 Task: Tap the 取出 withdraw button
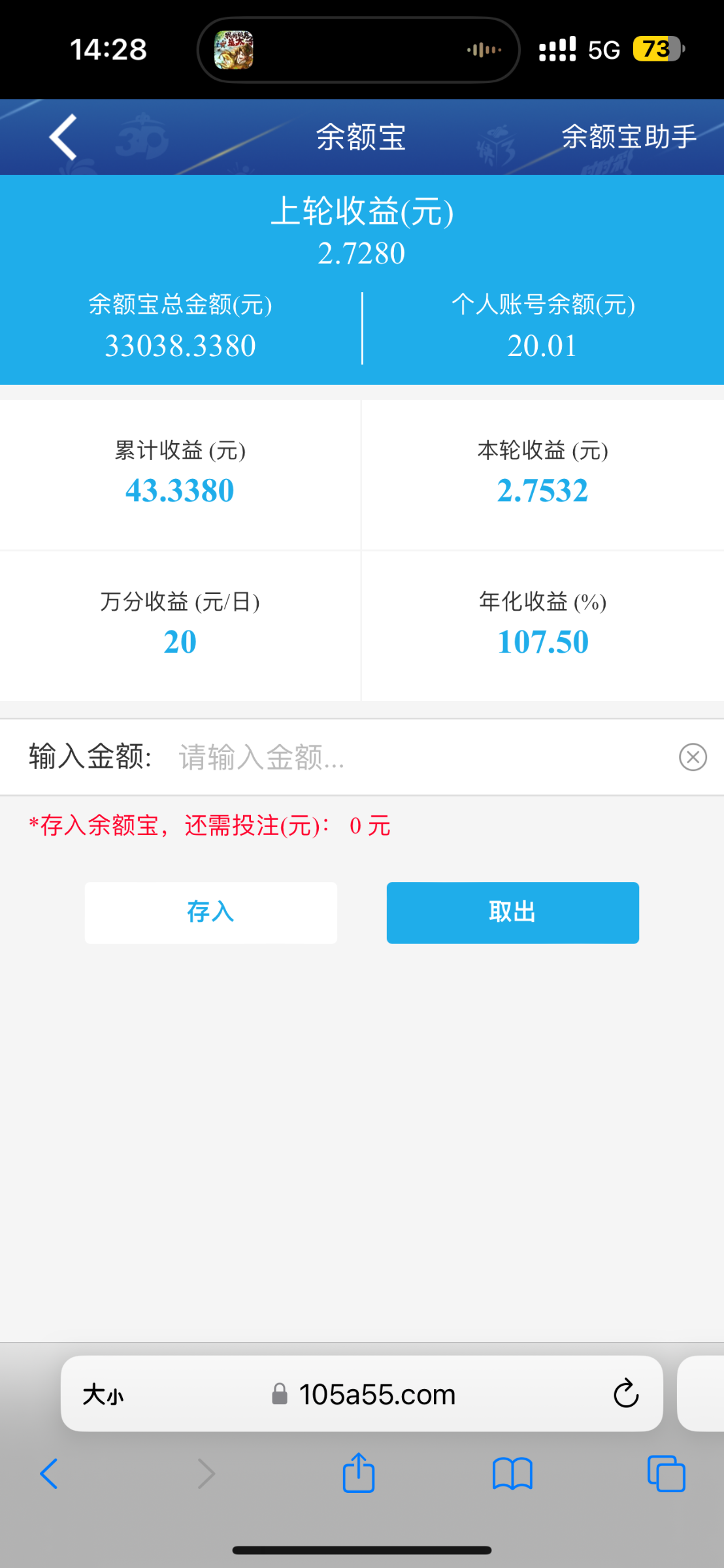pyautogui.click(x=512, y=913)
